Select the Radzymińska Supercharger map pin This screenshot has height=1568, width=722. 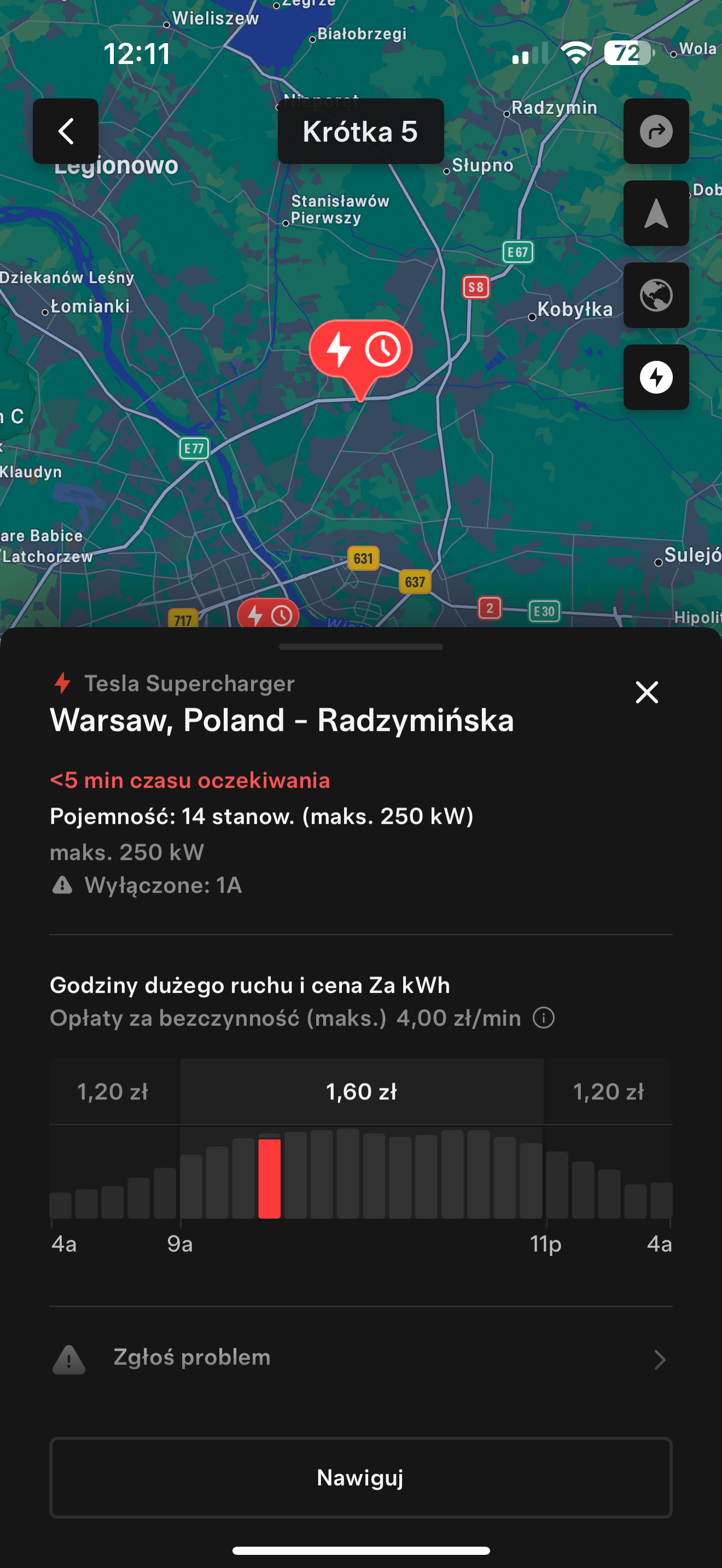(360, 351)
